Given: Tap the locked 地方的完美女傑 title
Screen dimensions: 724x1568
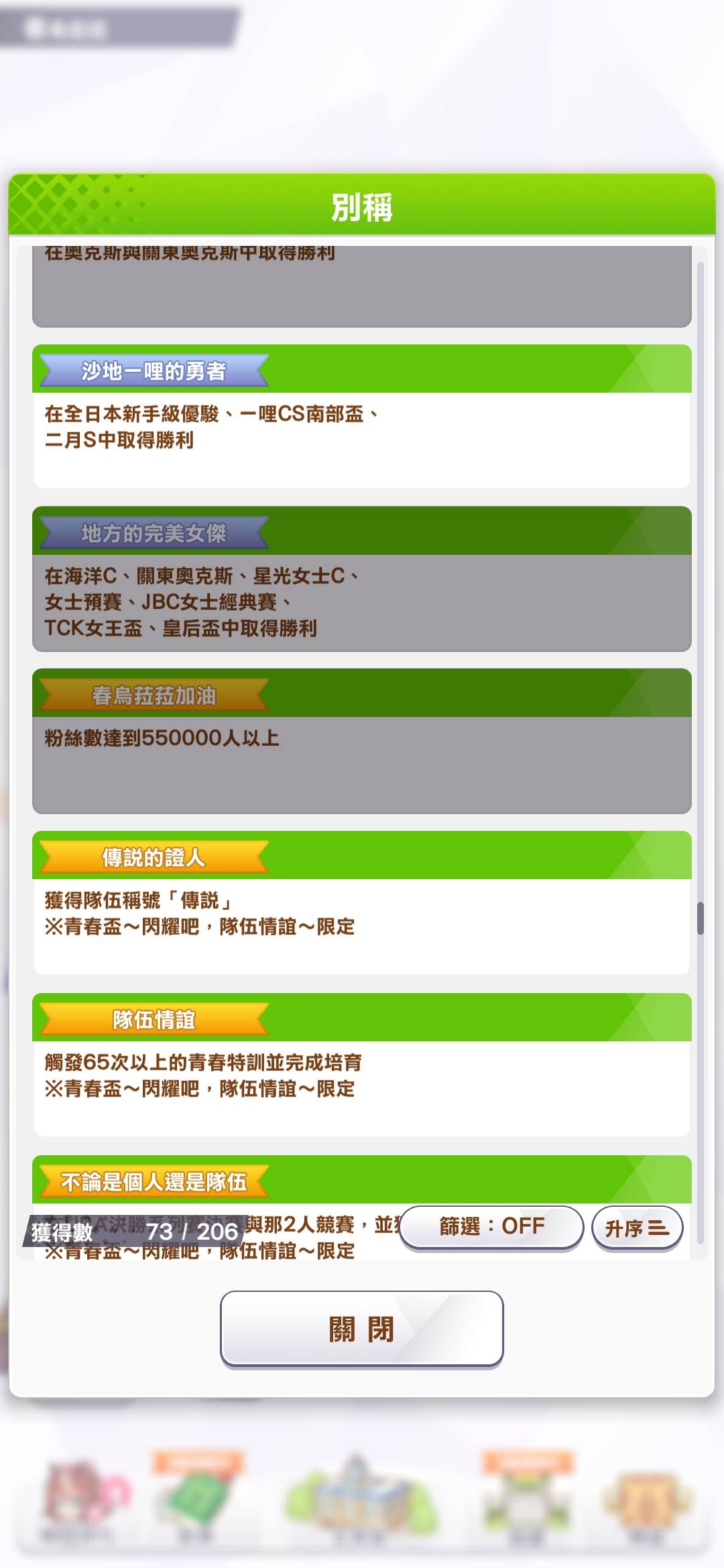Looking at the screenshot, I should [362, 579].
